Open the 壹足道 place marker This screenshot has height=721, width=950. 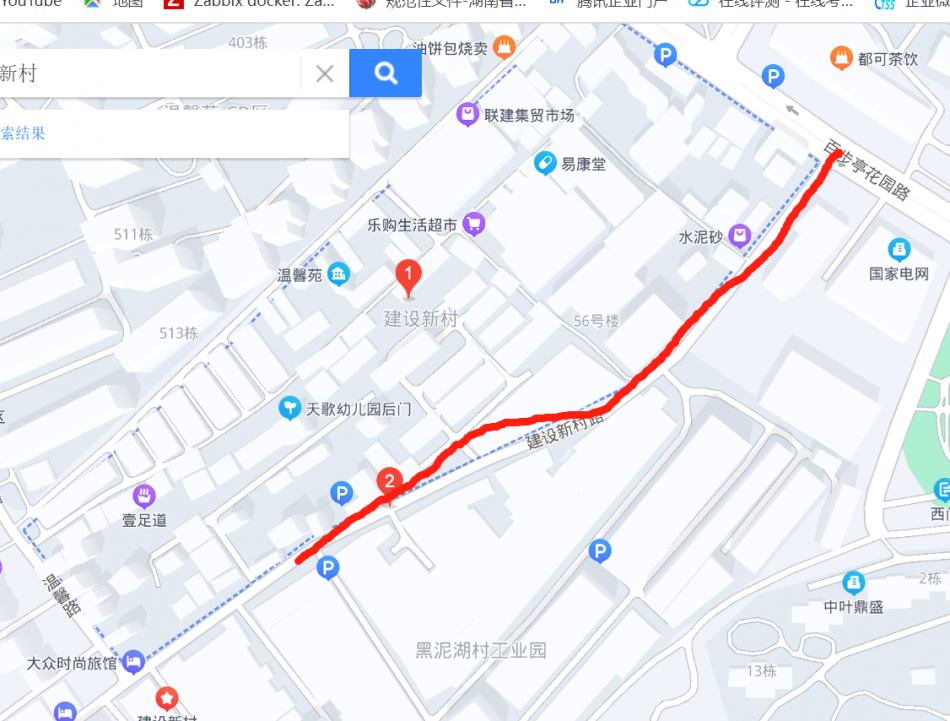pos(145,496)
